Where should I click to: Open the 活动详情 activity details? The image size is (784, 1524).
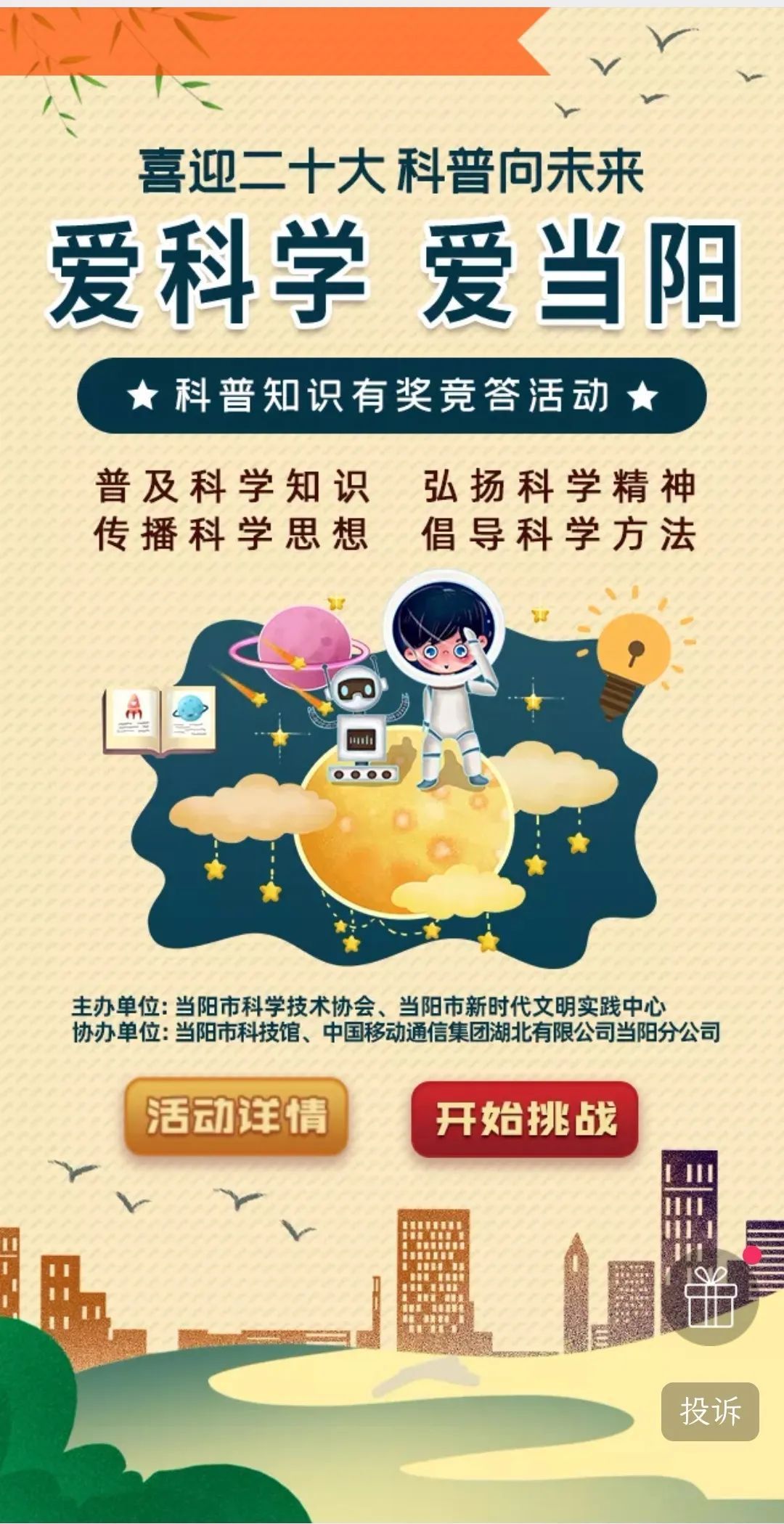point(236,1116)
